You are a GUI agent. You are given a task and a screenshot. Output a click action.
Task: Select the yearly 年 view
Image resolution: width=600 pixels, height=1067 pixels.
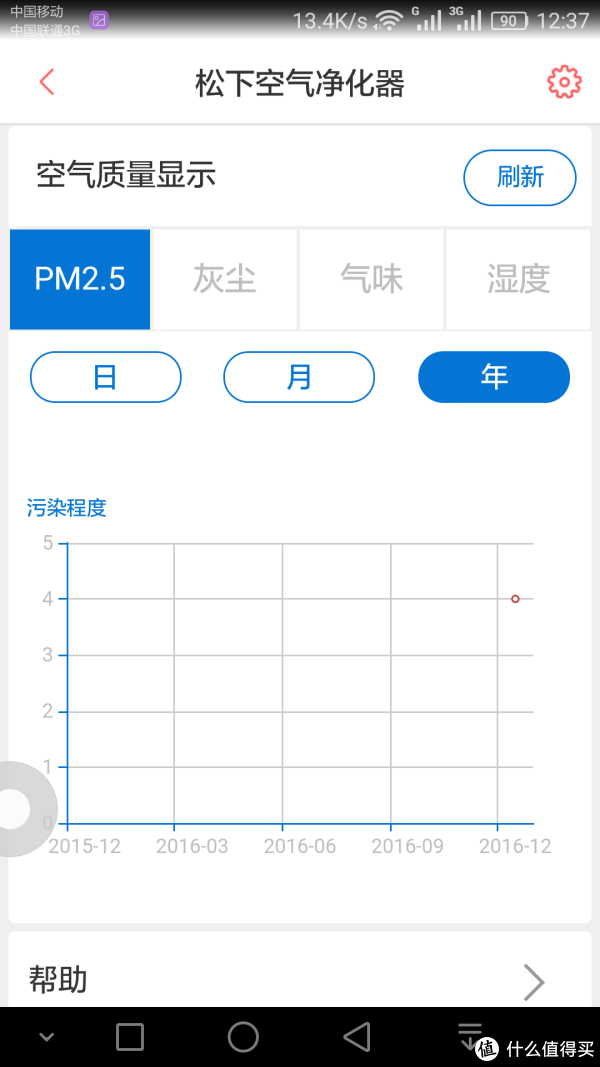[x=494, y=377]
